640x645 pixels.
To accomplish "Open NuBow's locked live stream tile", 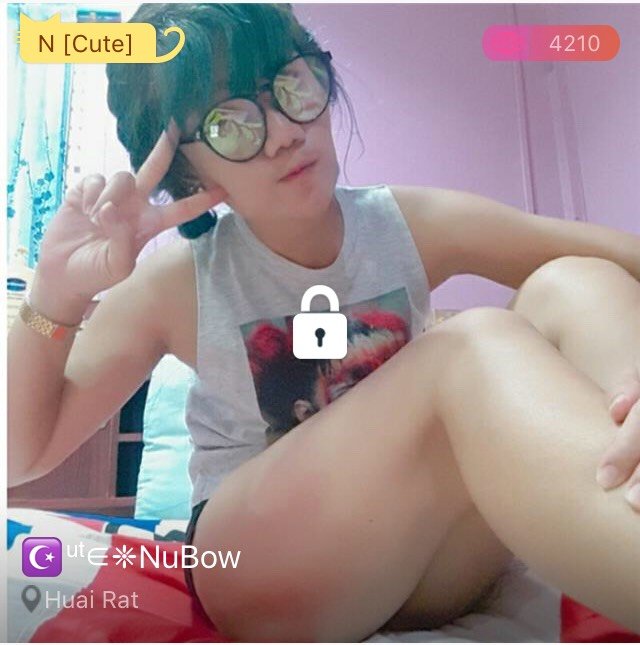I will (x=320, y=322).
